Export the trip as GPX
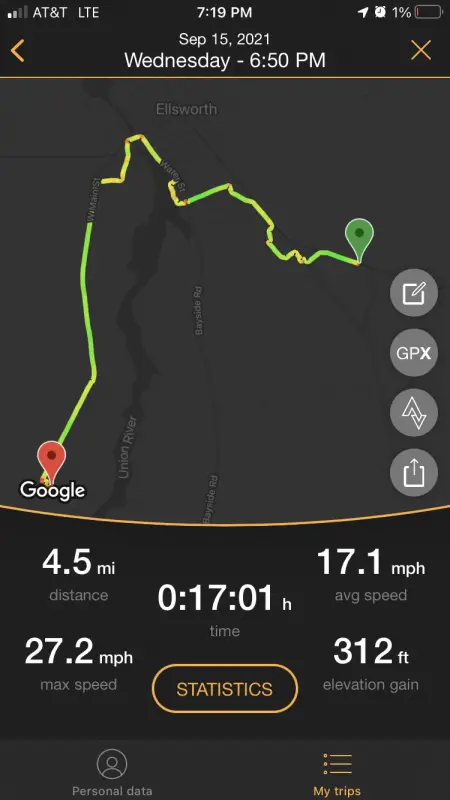This screenshot has width=450, height=800. [414, 353]
